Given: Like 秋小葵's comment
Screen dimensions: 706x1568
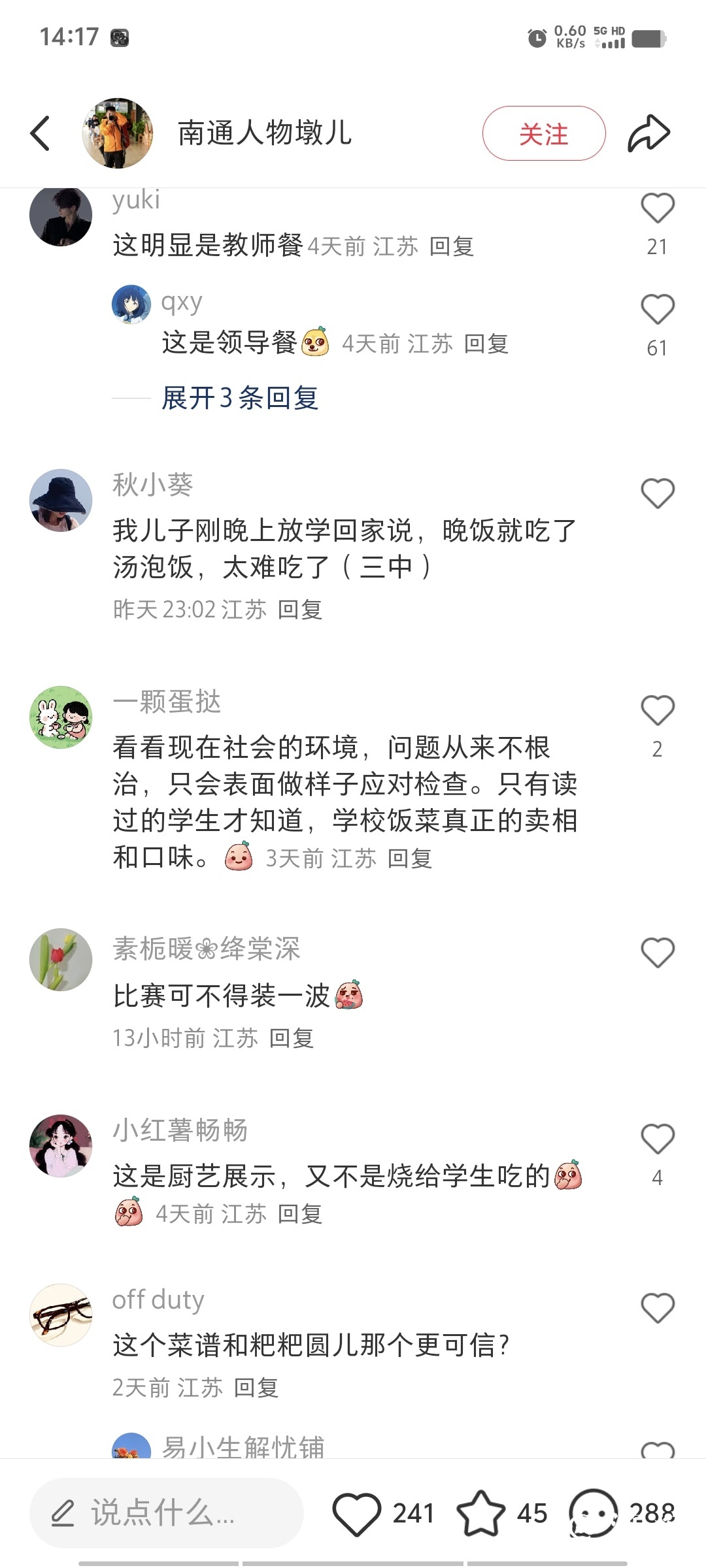Looking at the screenshot, I should [x=657, y=493].
